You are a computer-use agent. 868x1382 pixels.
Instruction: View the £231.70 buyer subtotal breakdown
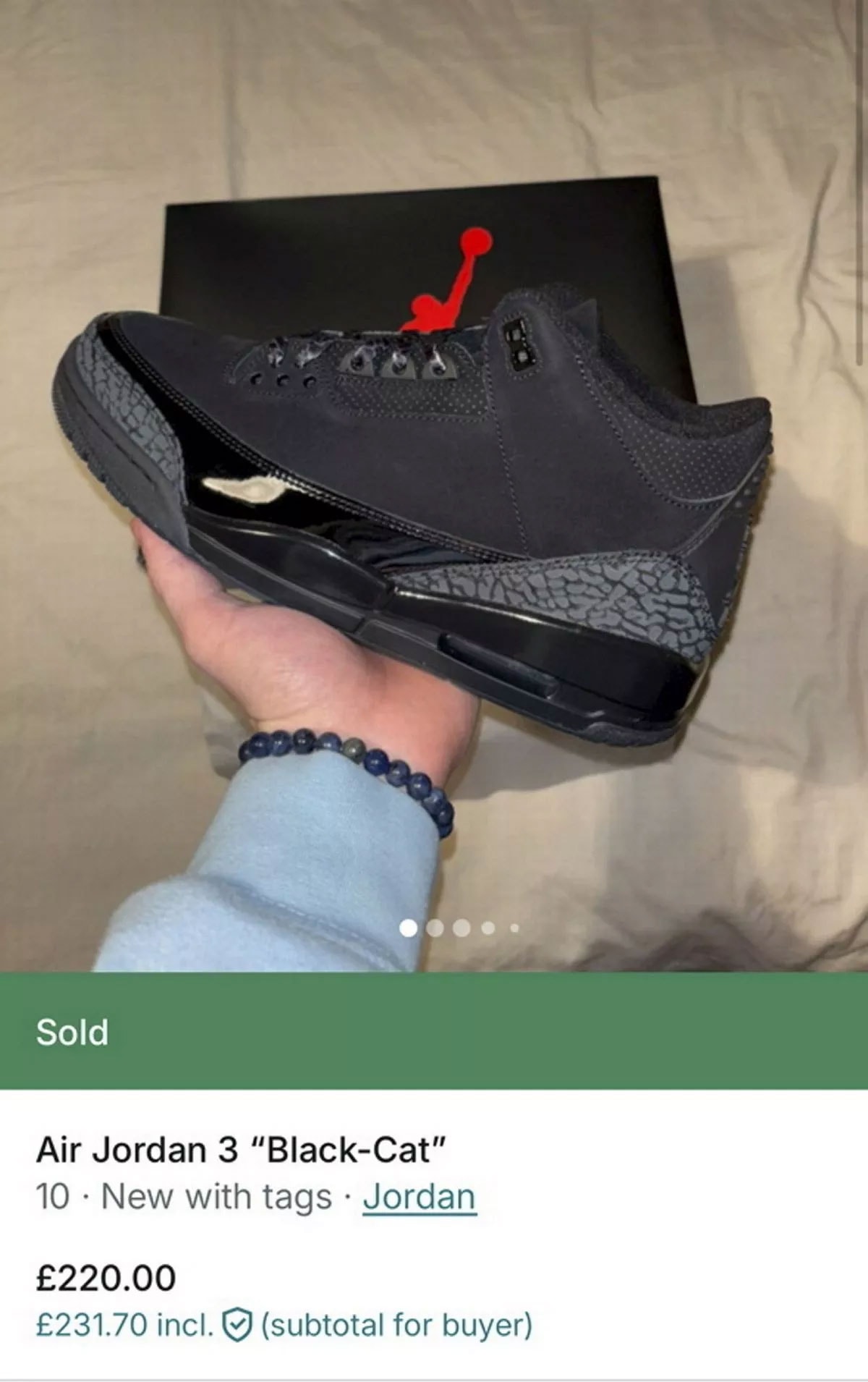coord(284,1325)
